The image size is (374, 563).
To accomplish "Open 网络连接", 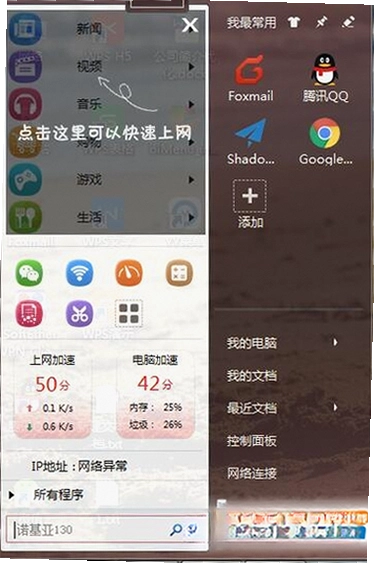I will [x=251, y=473].
